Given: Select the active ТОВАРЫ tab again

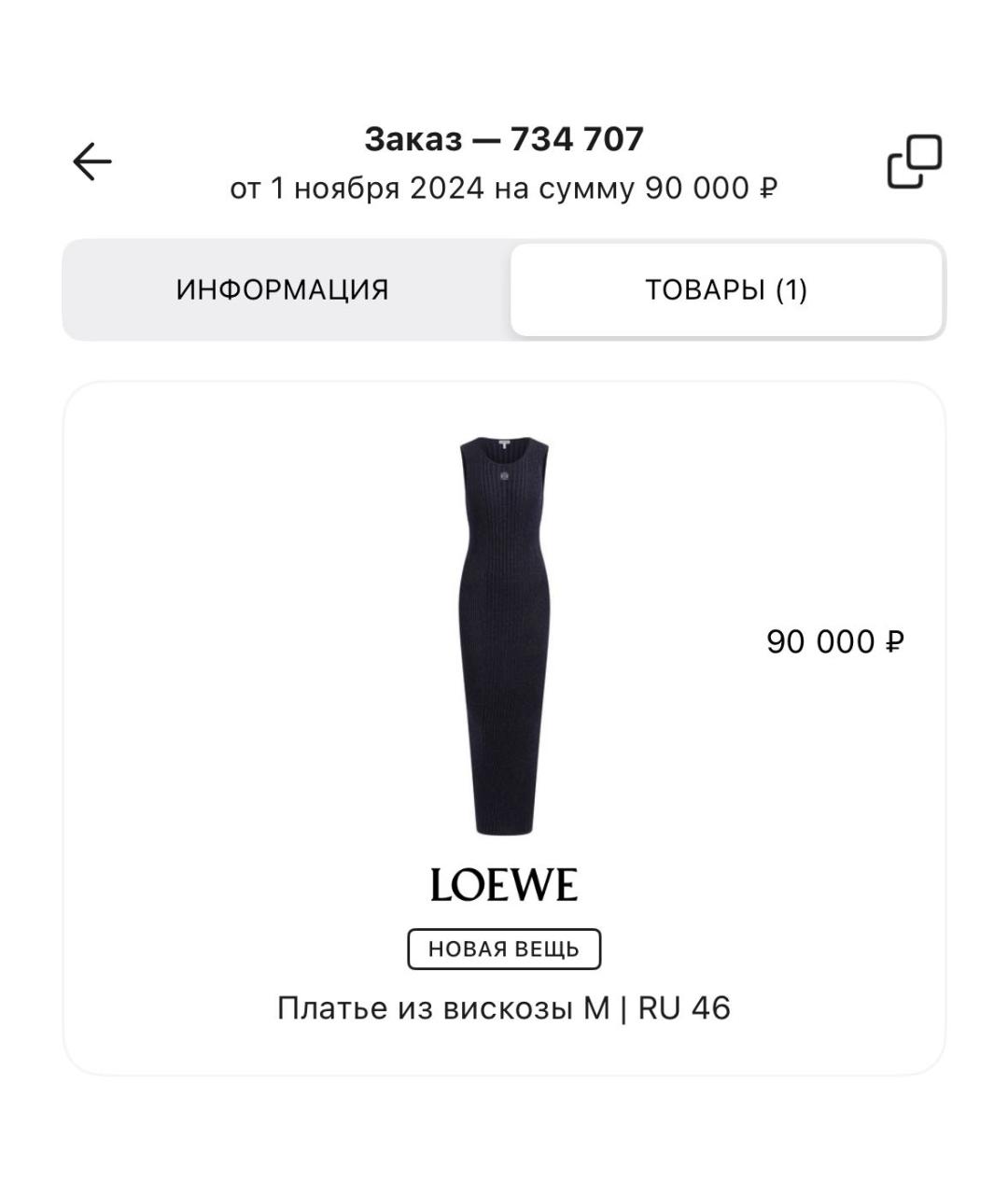Looking at the screenshot, I should click(728, 289).
